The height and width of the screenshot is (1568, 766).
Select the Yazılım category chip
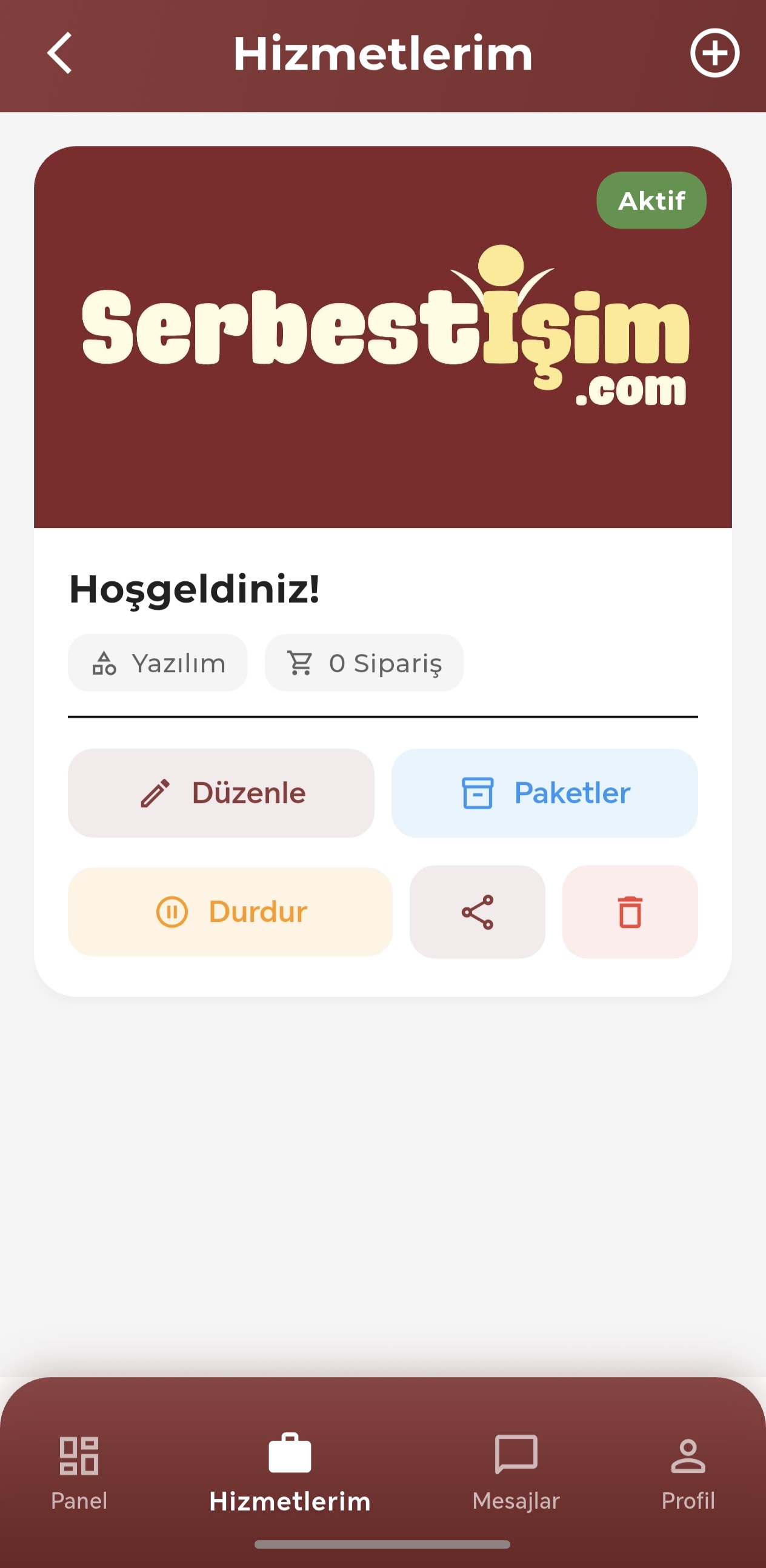(x=158, y=663)
